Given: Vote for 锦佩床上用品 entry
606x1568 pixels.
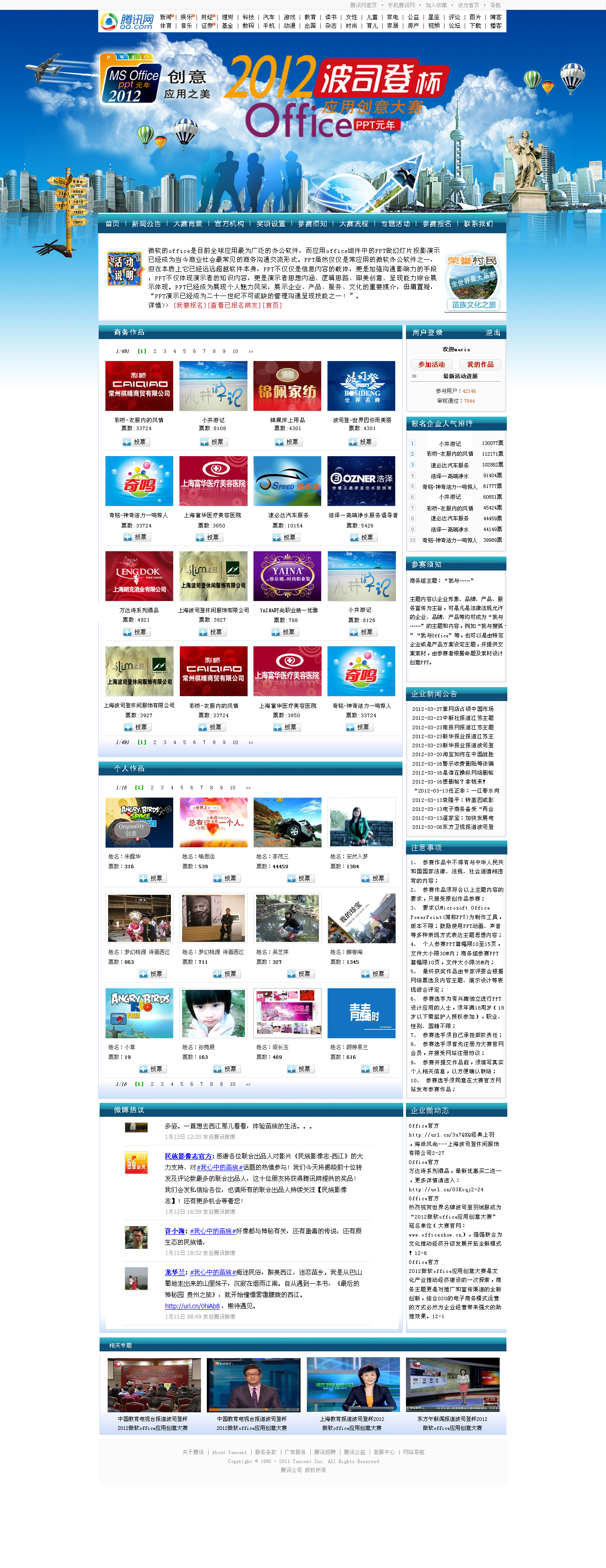Looking at the screenshot, I should [x=288, y=442].
